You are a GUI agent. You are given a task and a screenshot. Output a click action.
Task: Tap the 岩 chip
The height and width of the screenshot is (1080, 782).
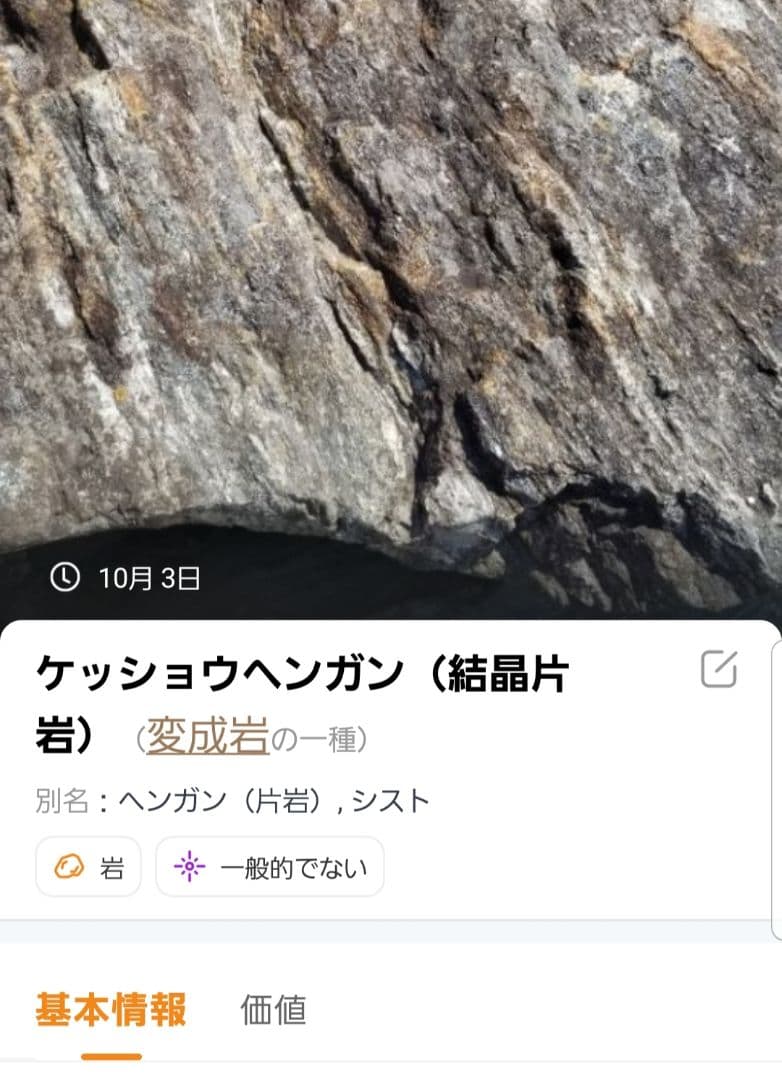point(89,867)
